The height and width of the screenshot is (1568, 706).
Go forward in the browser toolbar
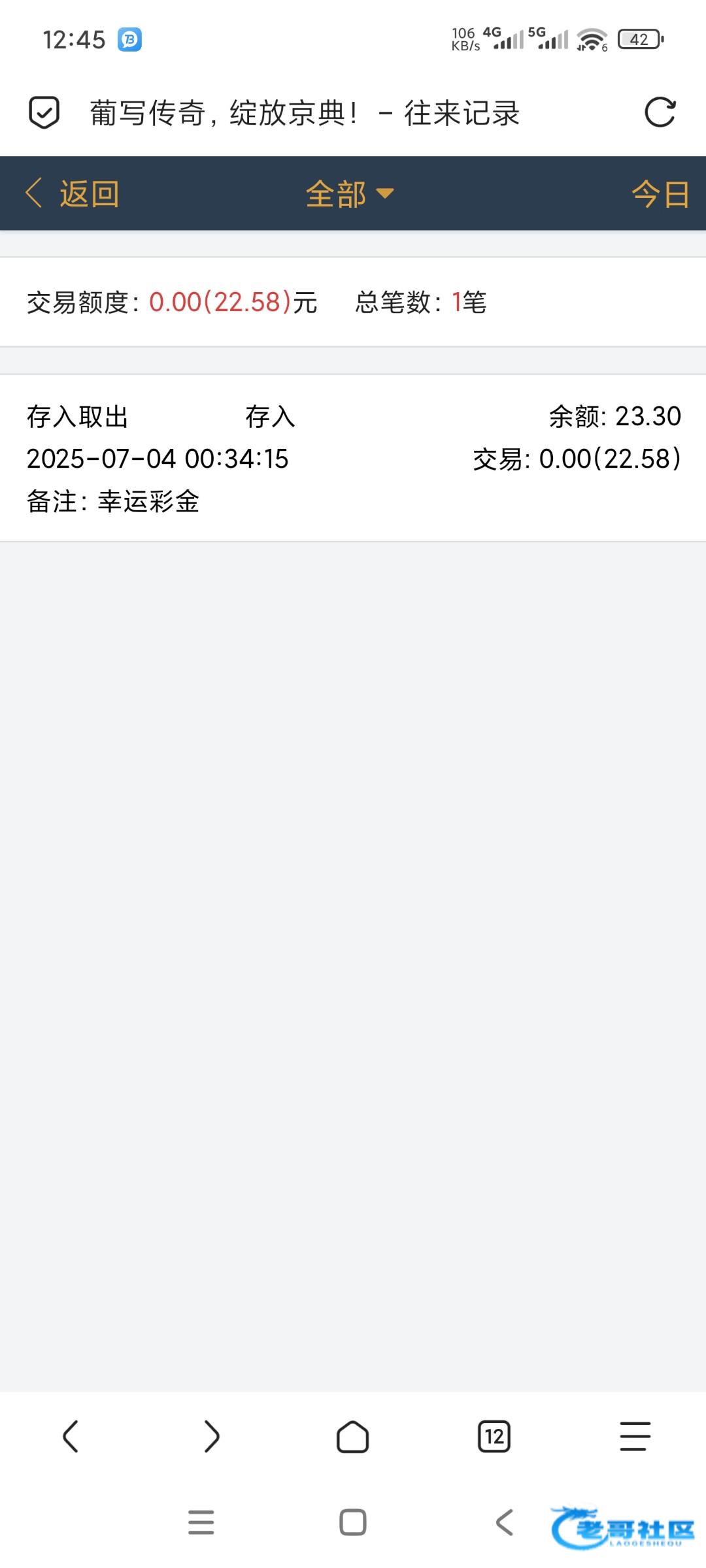[x=212, y=1436]
